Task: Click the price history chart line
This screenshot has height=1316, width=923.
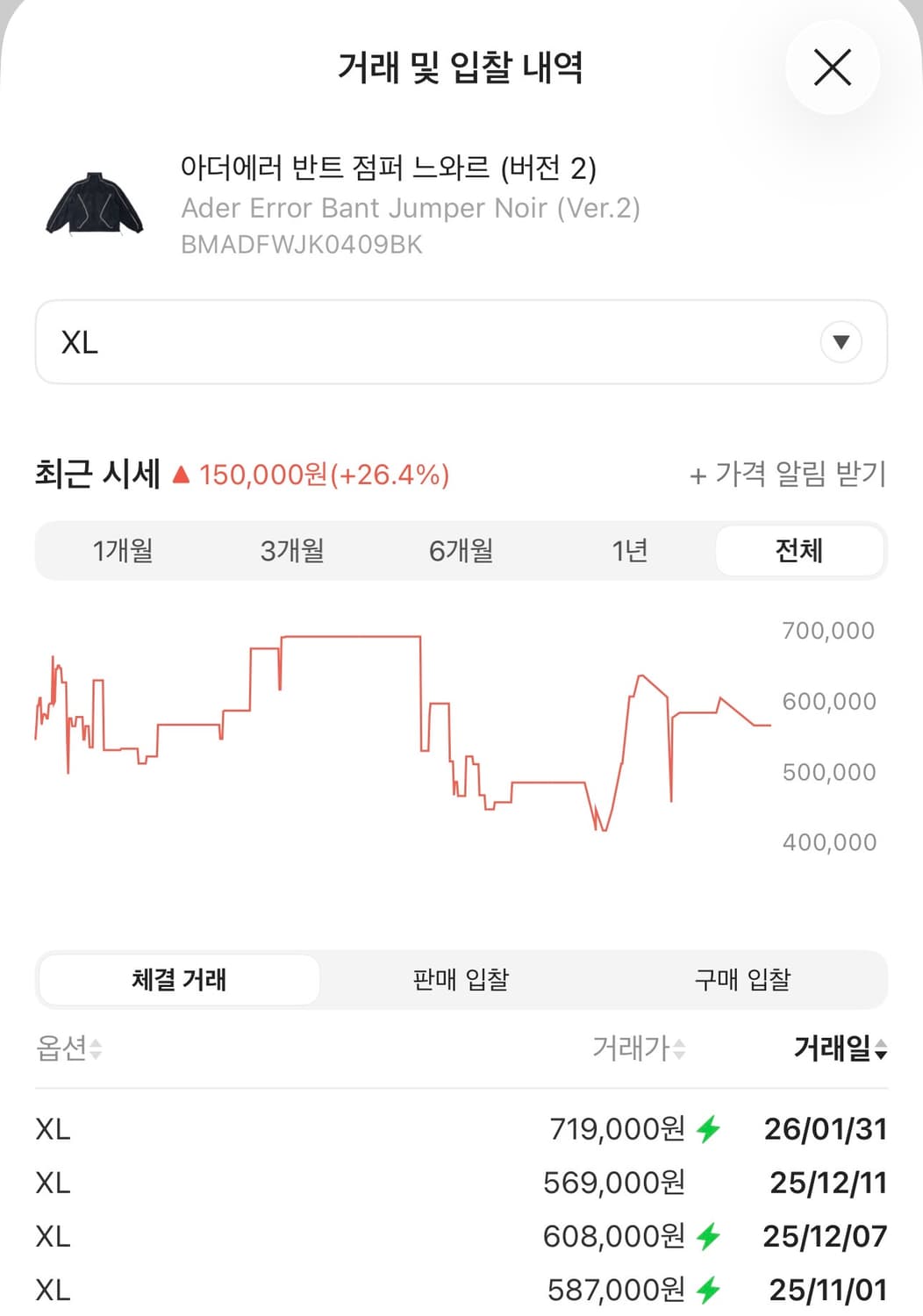Action: click(x=351, y=638)
